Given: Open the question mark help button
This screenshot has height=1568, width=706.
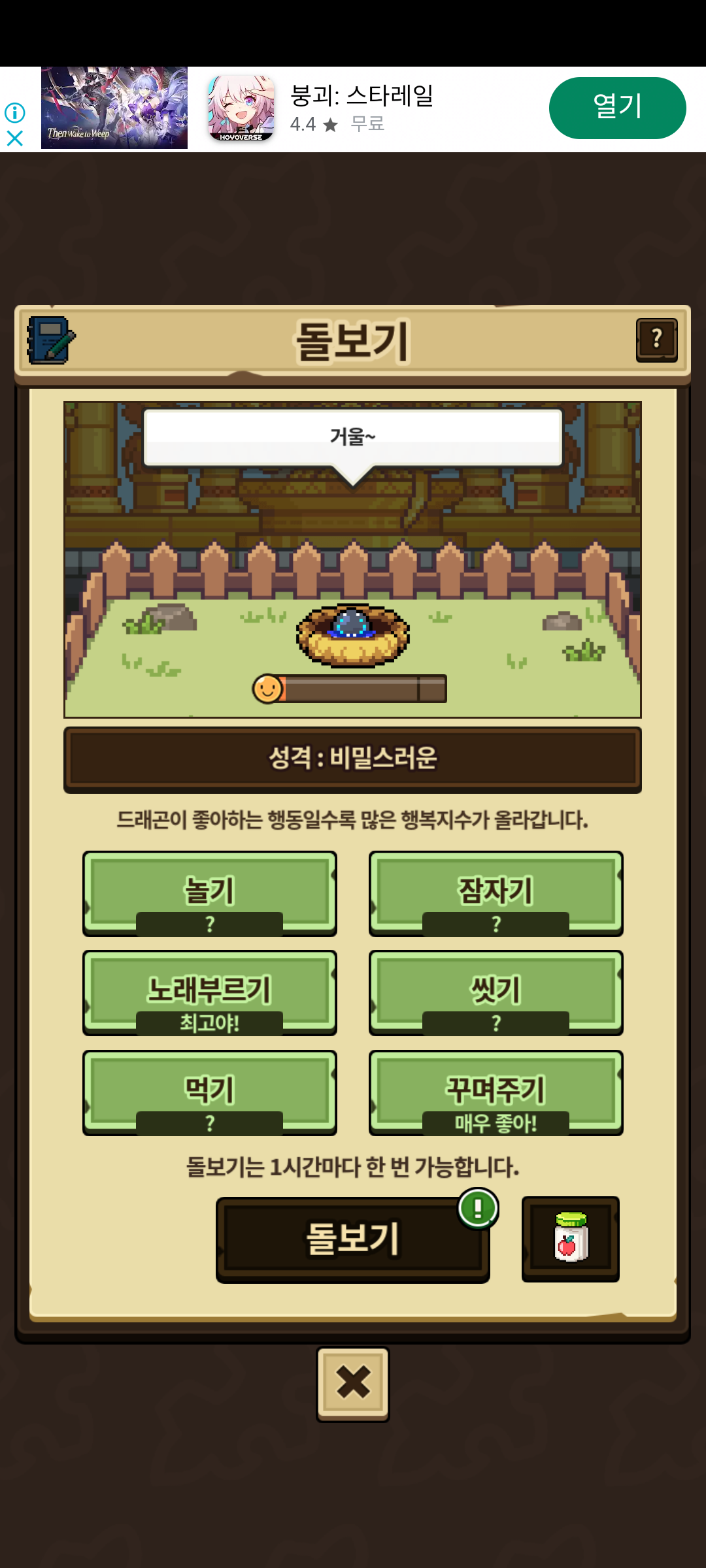Looking at the screenshot, I should click(656, 340).
